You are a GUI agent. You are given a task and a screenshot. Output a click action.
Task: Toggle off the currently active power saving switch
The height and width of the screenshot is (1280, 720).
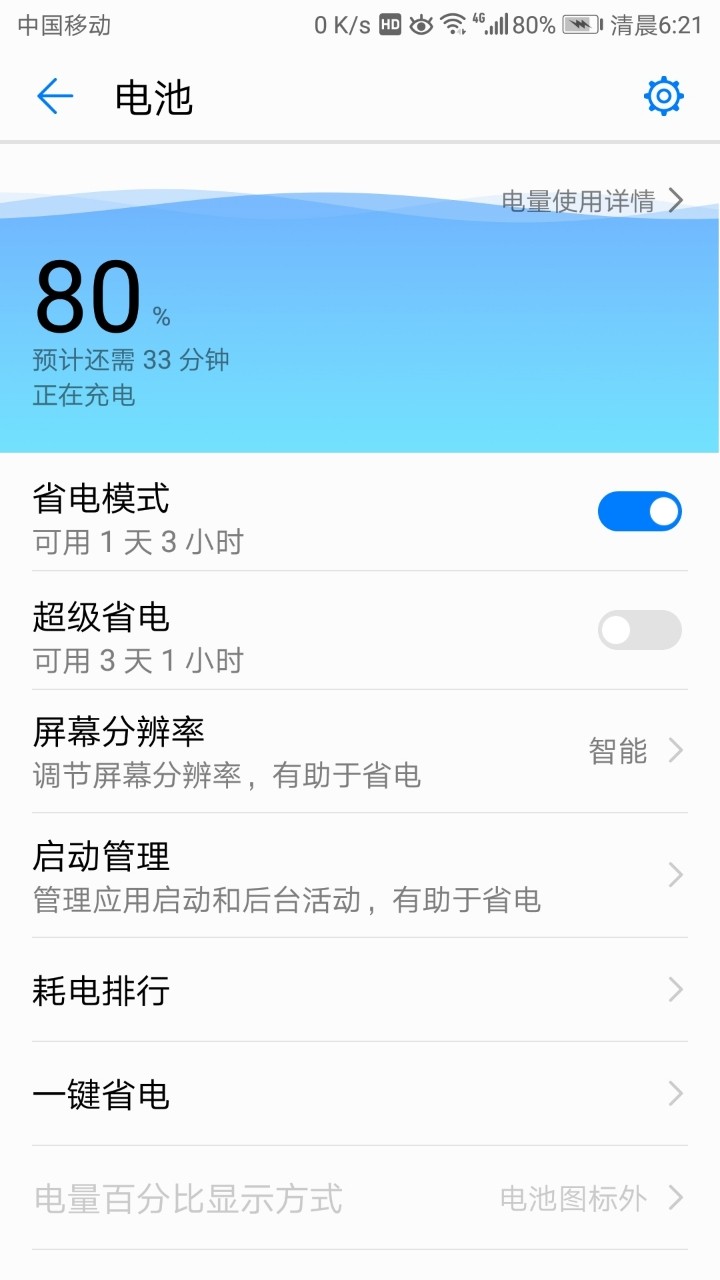pos(639,510)
